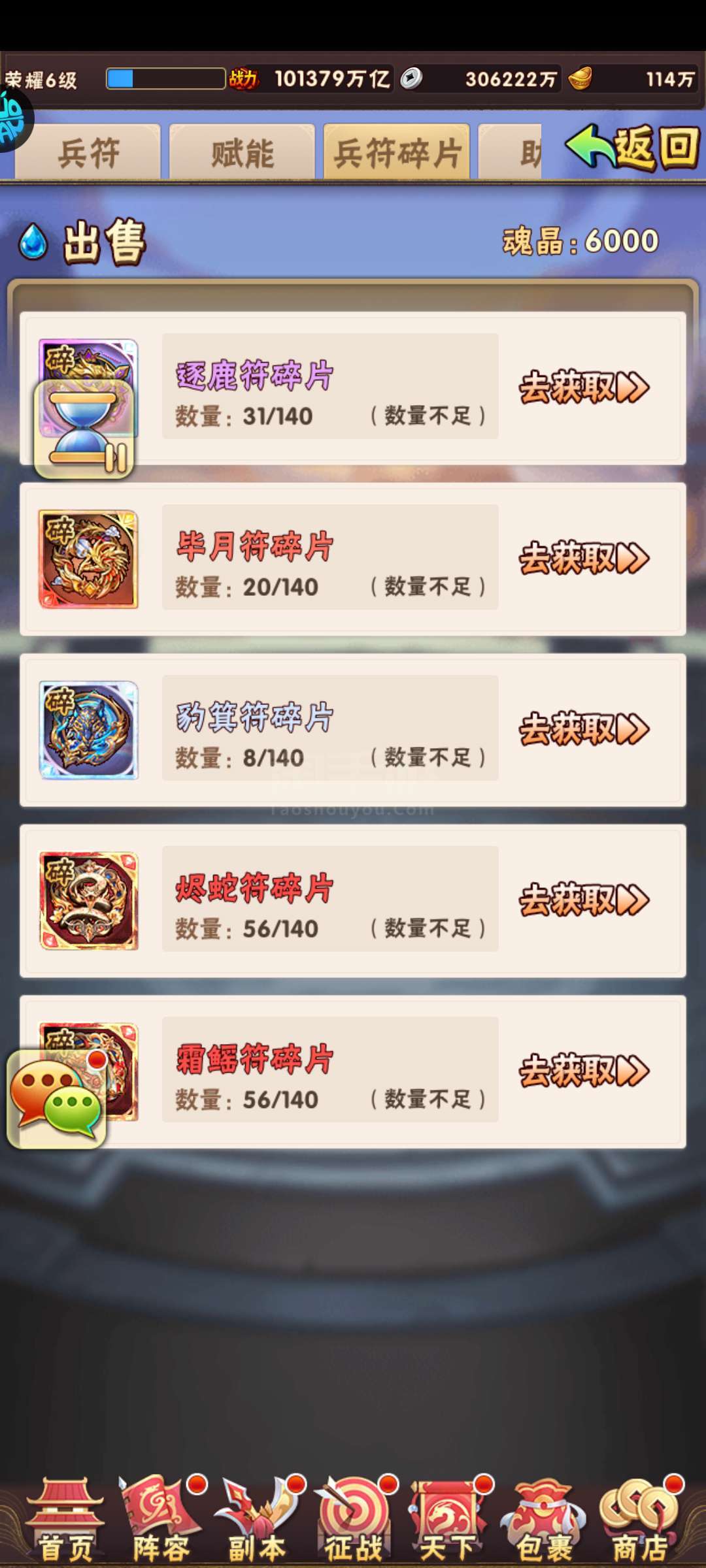Switch to the 兵符 tab
706x1568 pixels.
pos(88,153)
